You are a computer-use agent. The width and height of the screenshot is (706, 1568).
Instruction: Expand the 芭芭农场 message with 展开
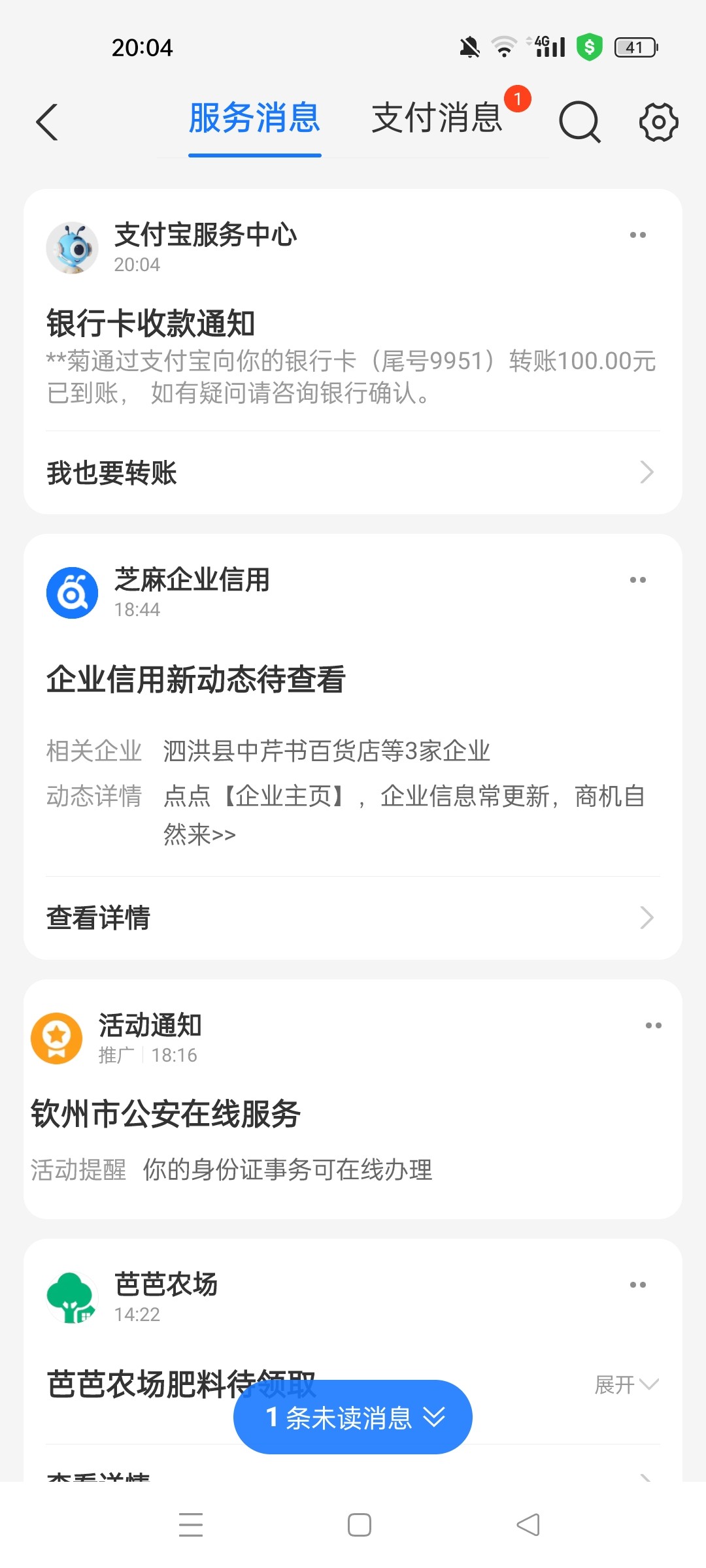pyautogui.click(x=626, y=1384)
